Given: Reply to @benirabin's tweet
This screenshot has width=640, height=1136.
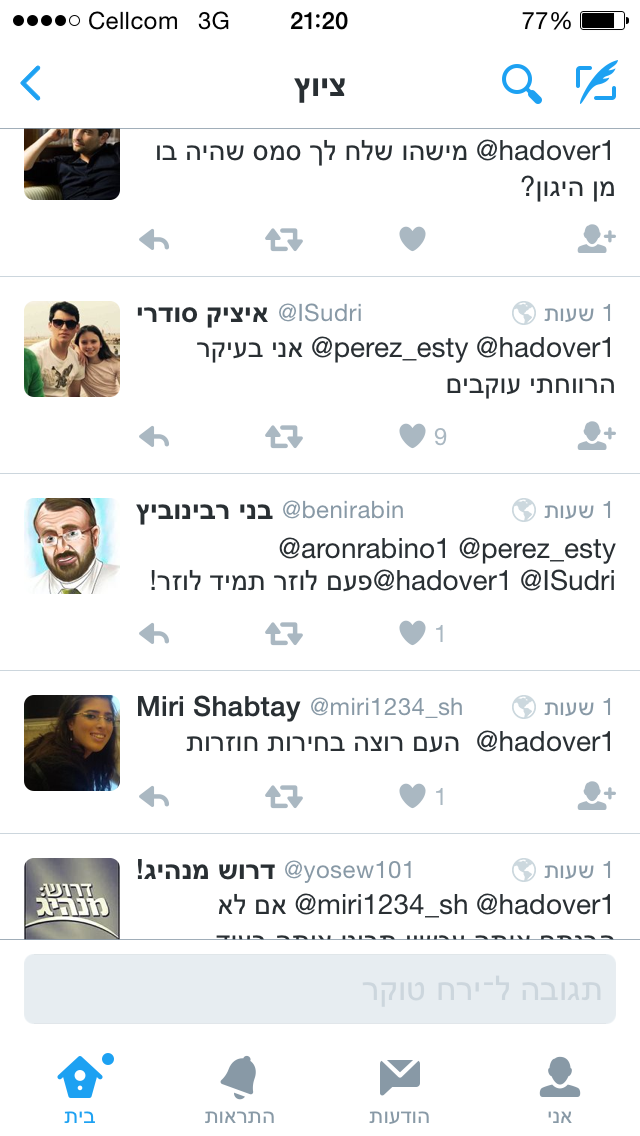Looking at the screenshot, I should click(x=154, y=634).
